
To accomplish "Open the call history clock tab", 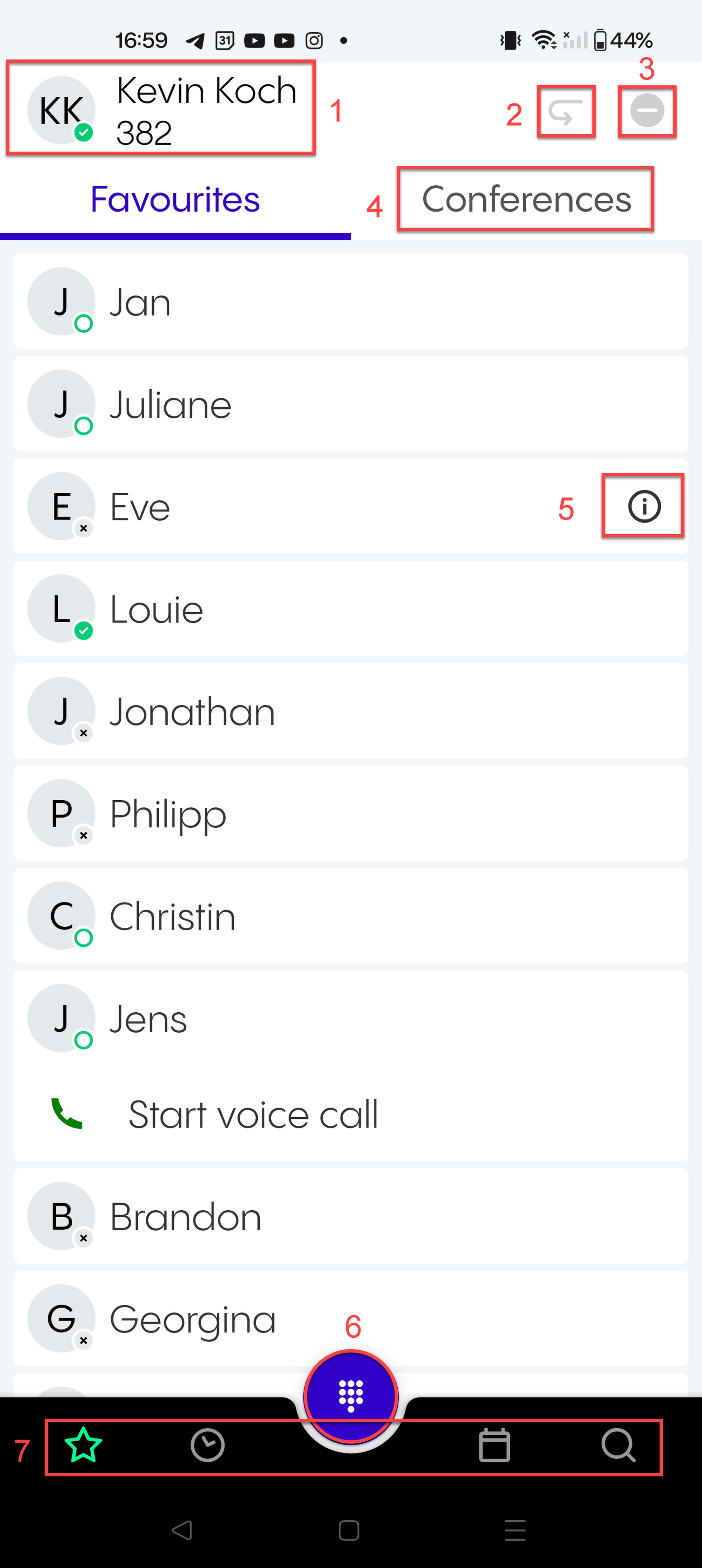I will 208,1445.
